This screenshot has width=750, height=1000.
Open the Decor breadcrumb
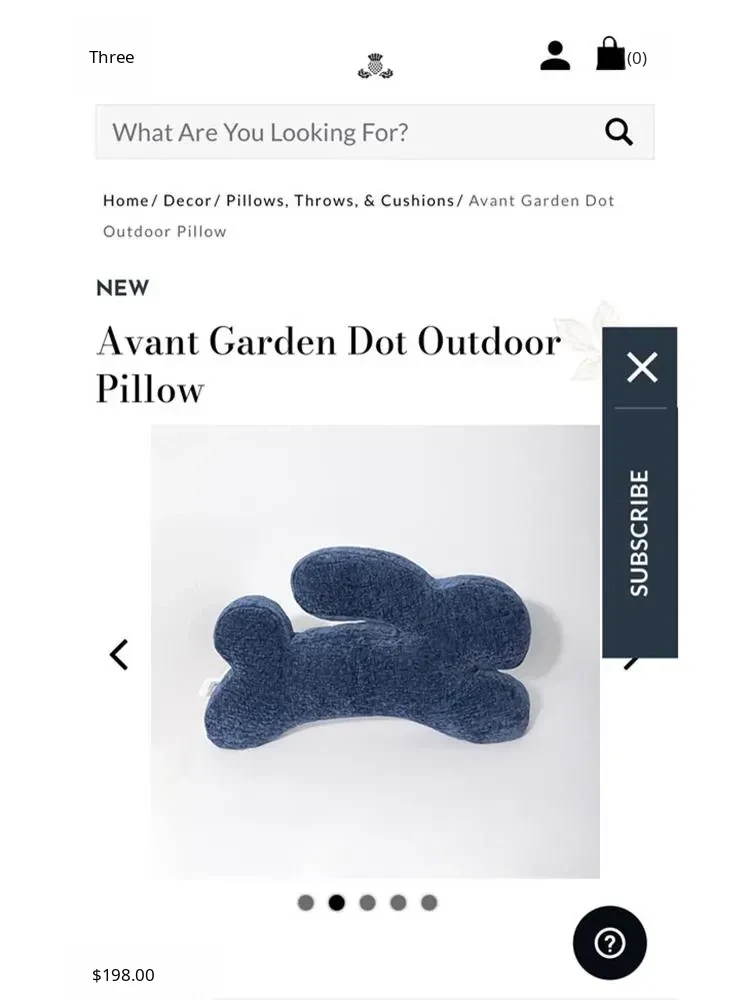187,200
